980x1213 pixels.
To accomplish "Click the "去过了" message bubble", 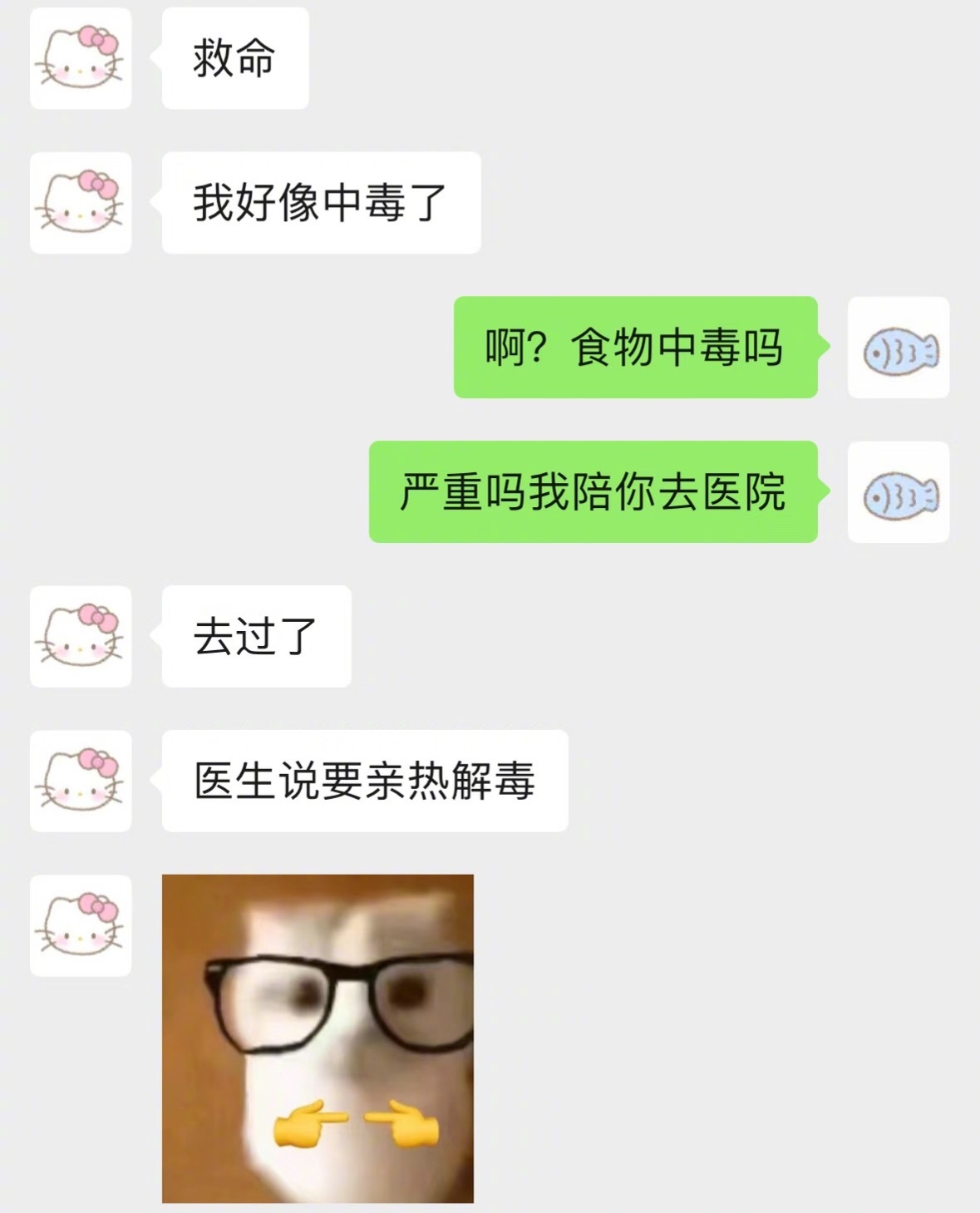I will pyautogui.click(x=255, y=635).
